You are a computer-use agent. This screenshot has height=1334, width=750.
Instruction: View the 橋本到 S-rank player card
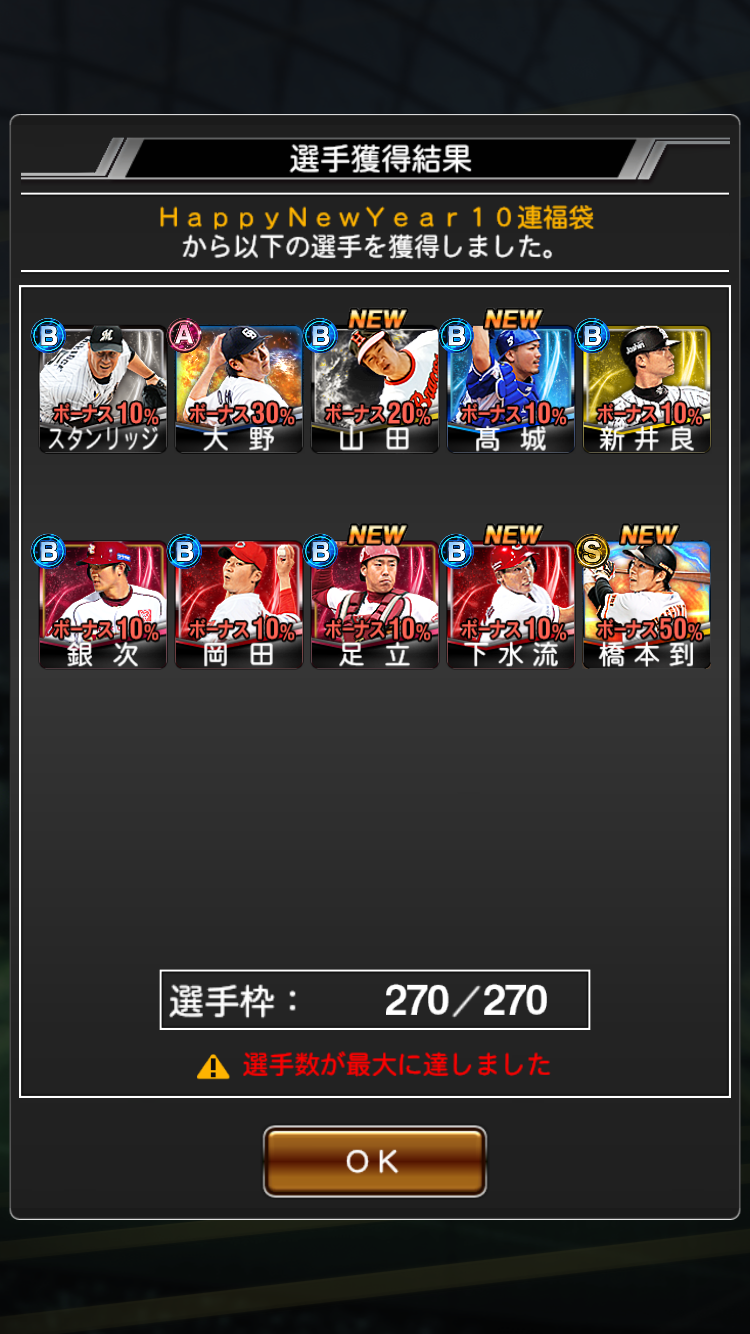click(647, 605)
